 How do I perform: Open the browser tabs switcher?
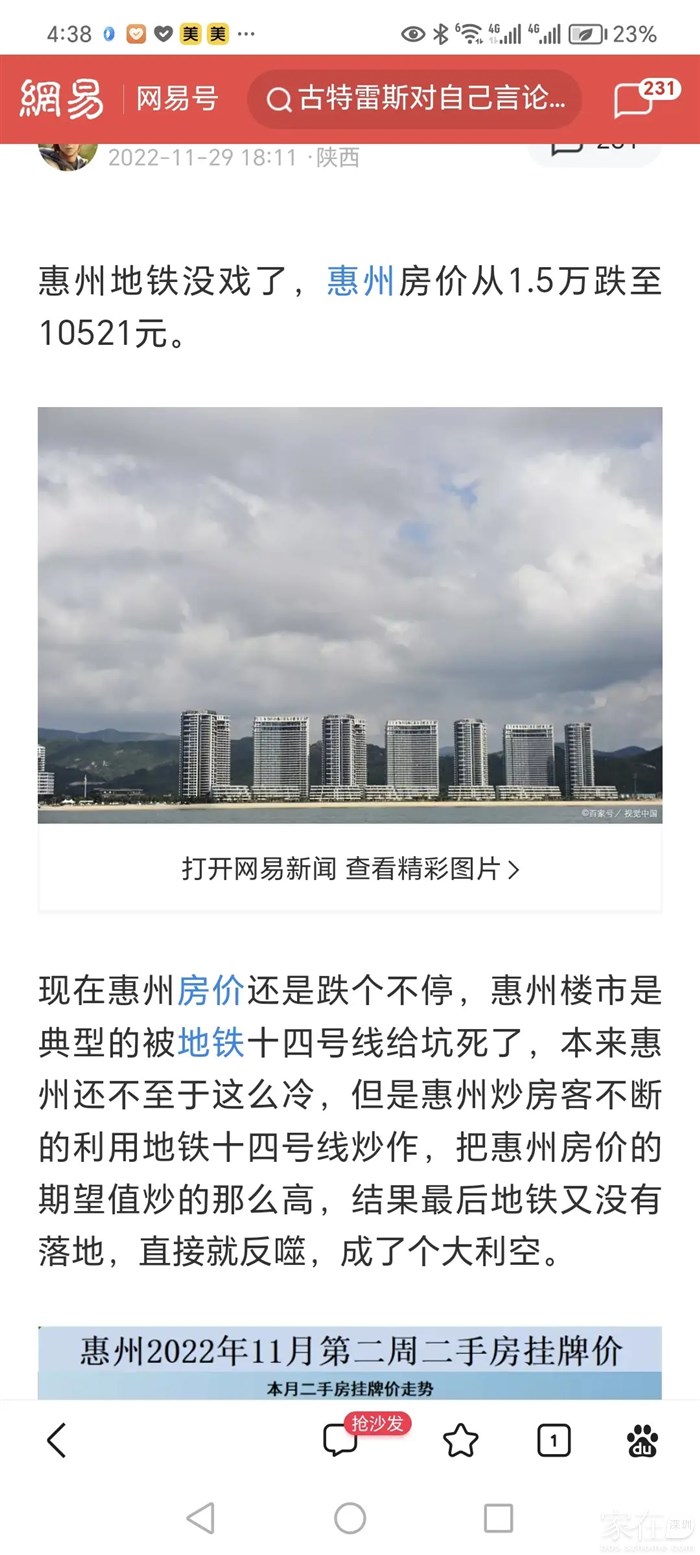tap(553, 1440)
